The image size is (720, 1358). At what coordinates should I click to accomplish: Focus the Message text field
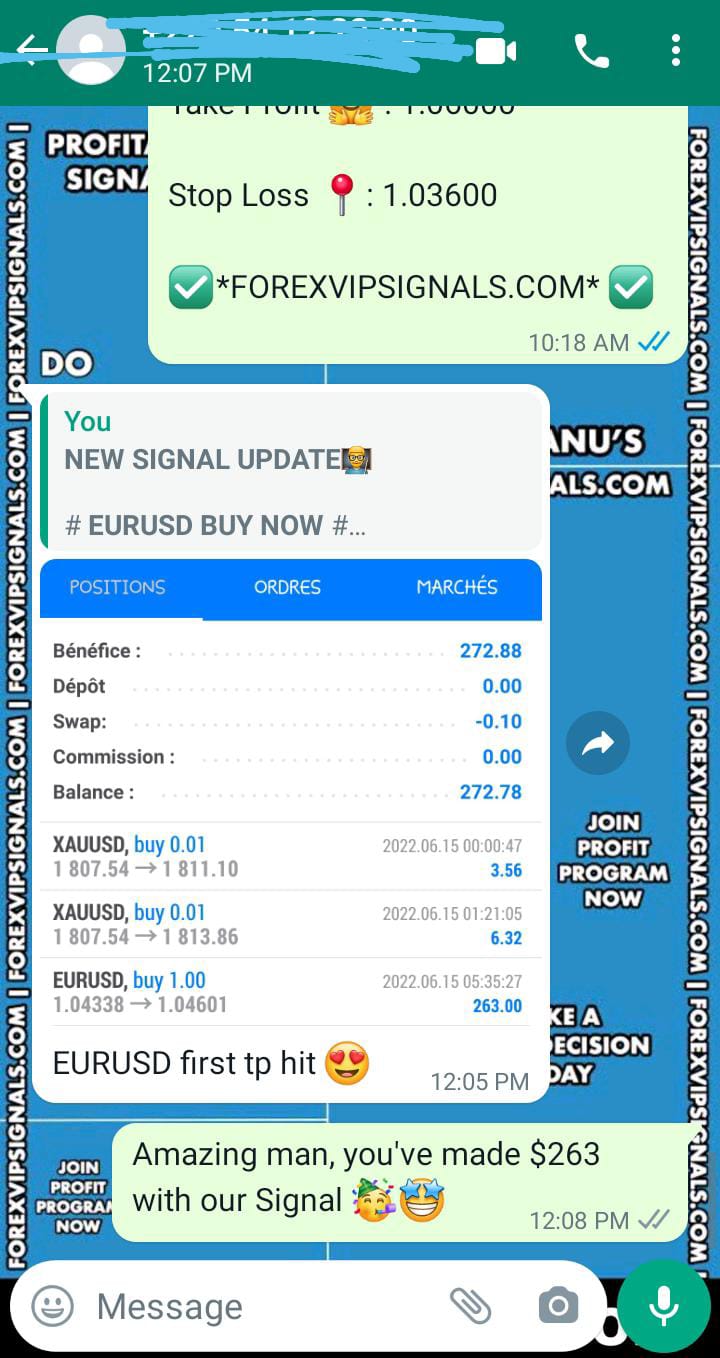[x=260, y=1306]
